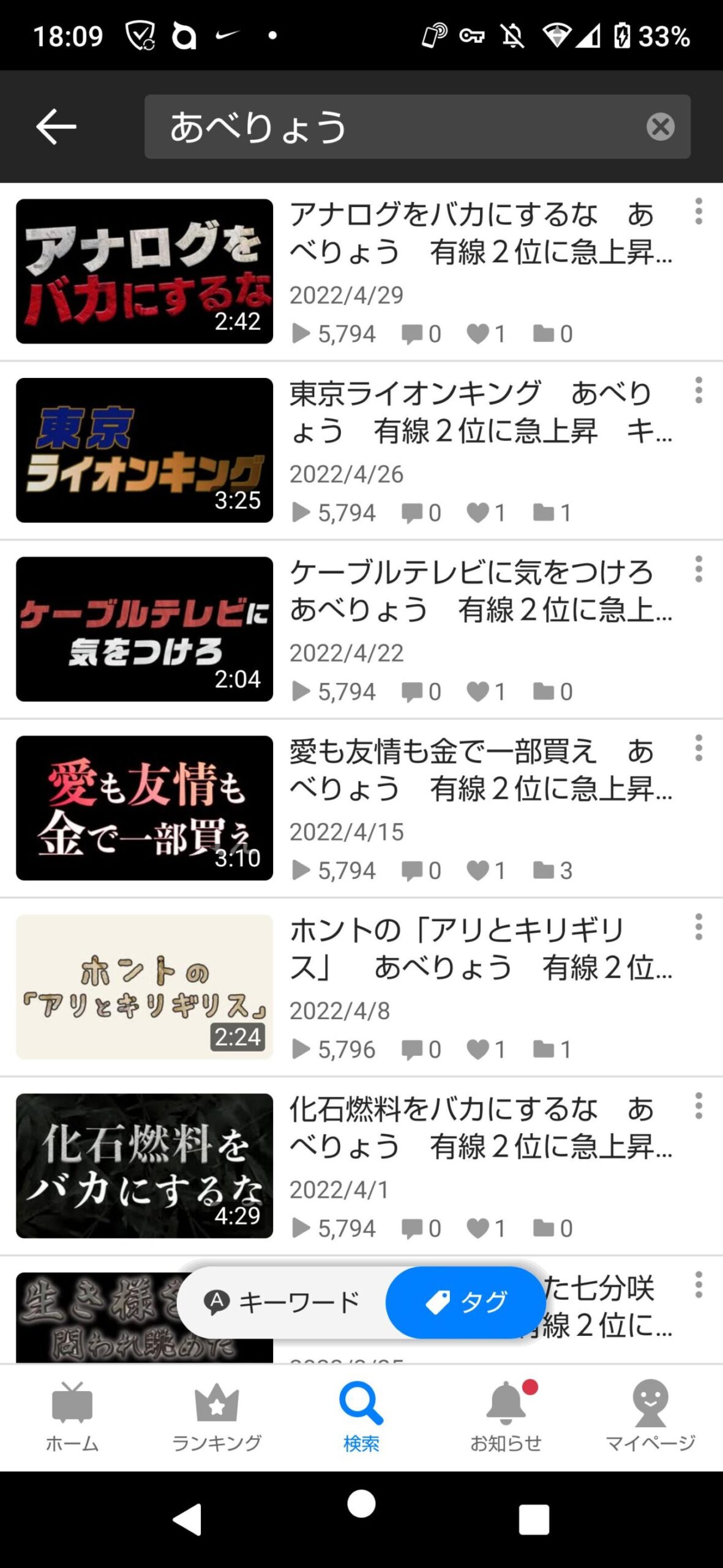Open the menu for 愛も友情も金で一部買え

[699, 748]
